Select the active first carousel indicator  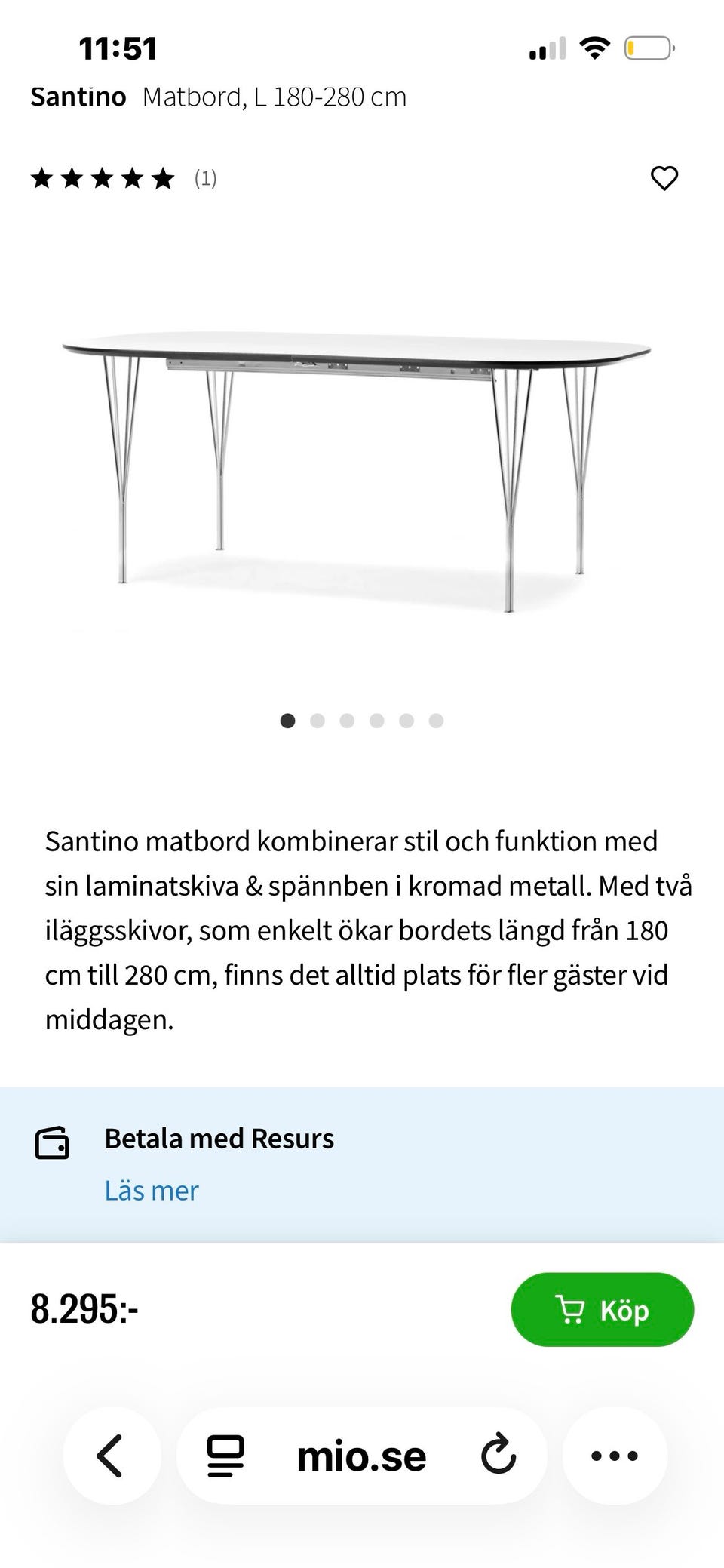pos(288,721)
